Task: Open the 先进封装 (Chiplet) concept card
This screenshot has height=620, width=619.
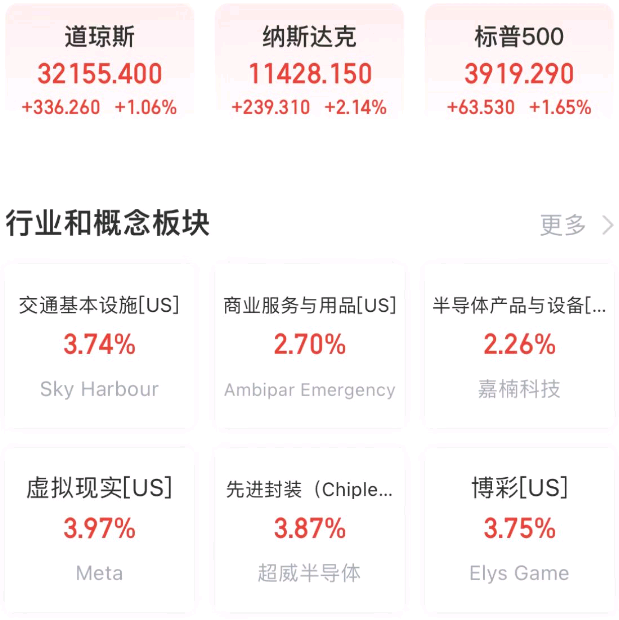Action: (309, 529)
